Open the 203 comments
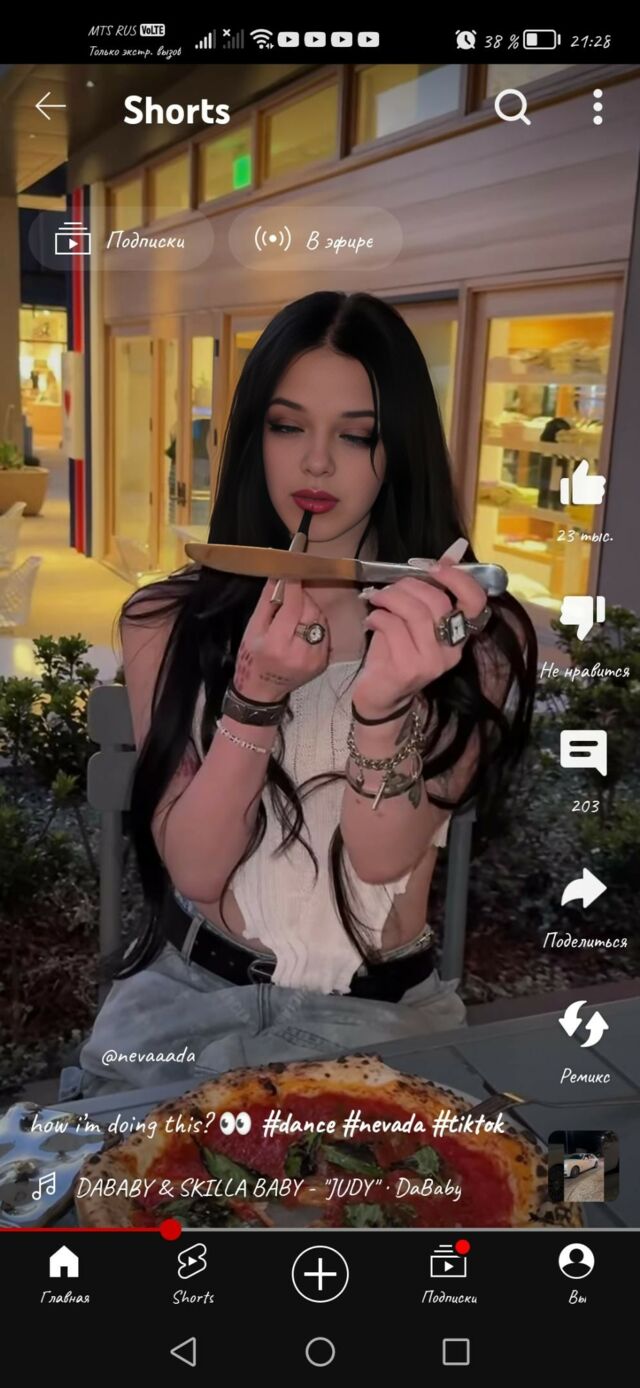640x1388 pixels. pos(583,753)
